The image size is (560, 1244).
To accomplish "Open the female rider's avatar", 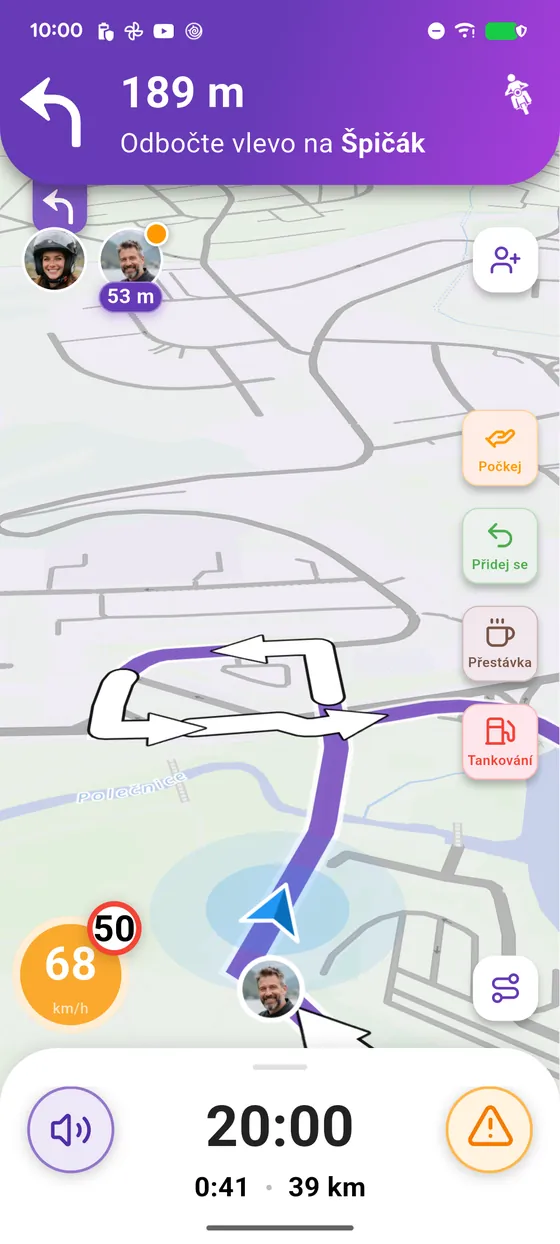I will click(x=54, y=259).
